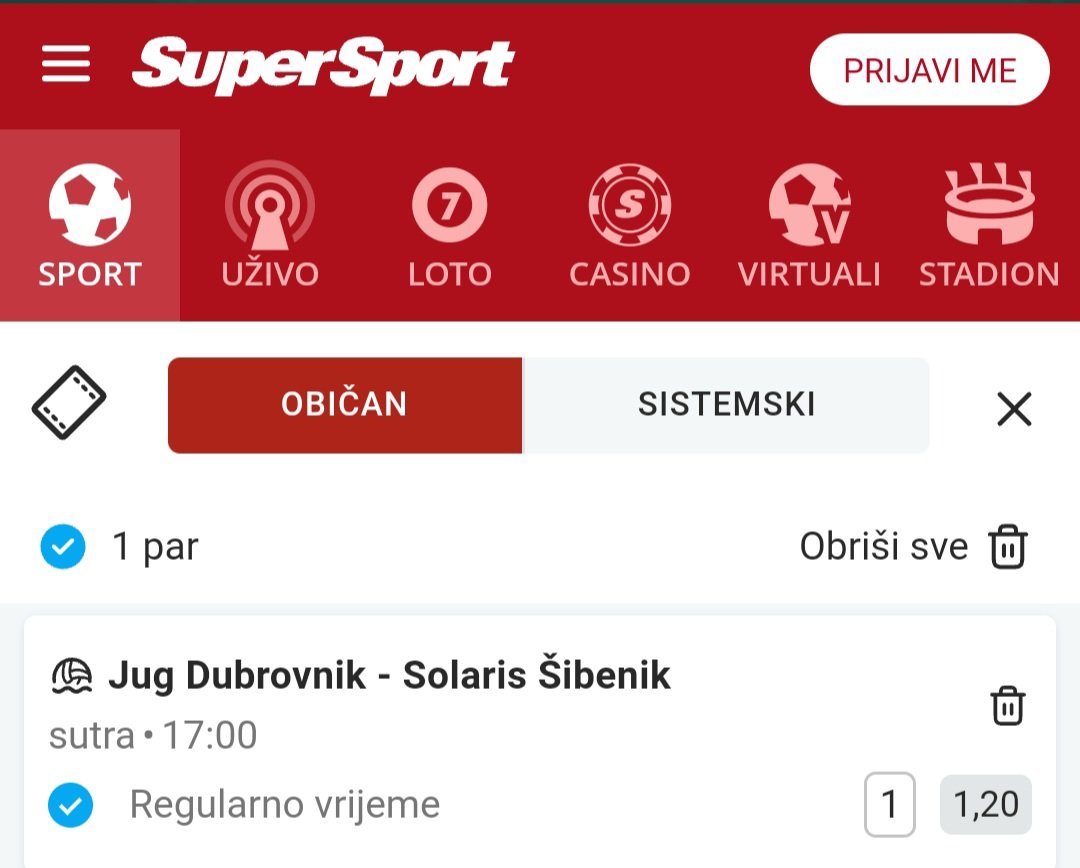Uncheck the 1 par checkbox
Viewport: 1080px width, 868px height.
tap(63, 547)
